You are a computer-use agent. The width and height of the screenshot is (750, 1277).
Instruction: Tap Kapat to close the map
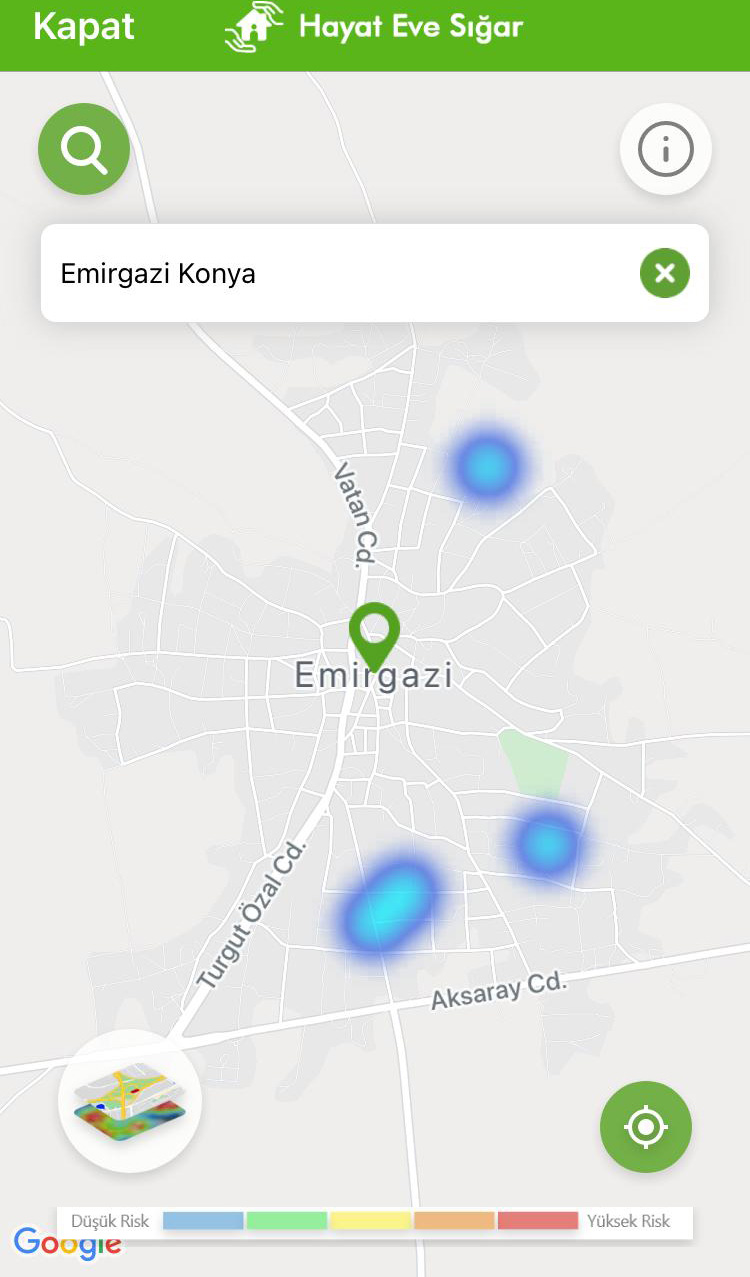84,28
